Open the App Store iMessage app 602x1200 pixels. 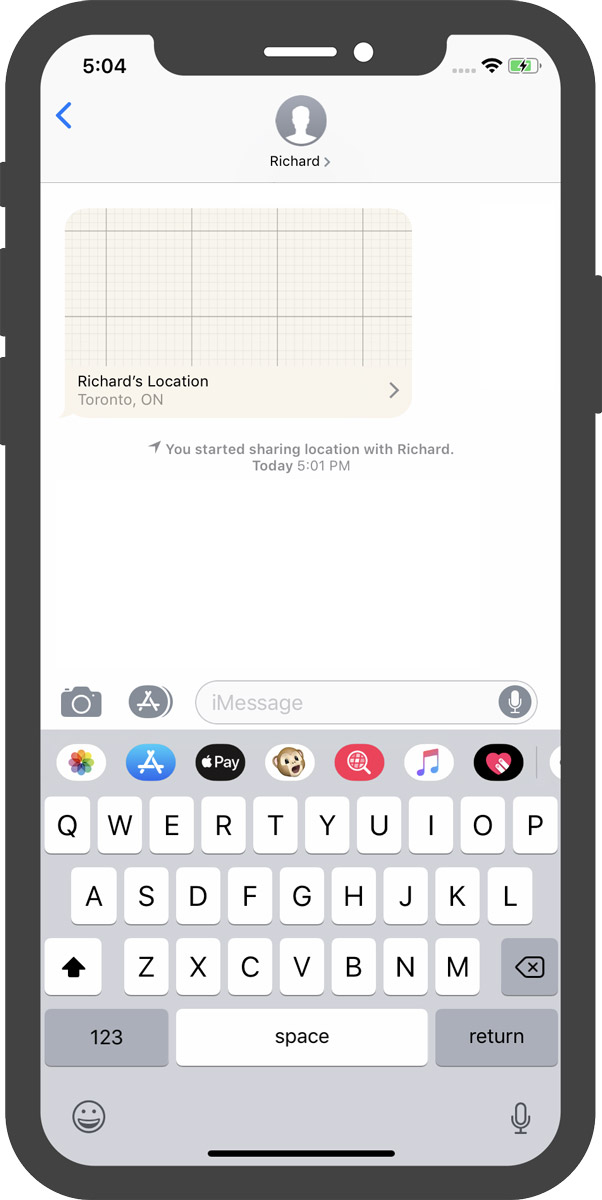point(150,763)
